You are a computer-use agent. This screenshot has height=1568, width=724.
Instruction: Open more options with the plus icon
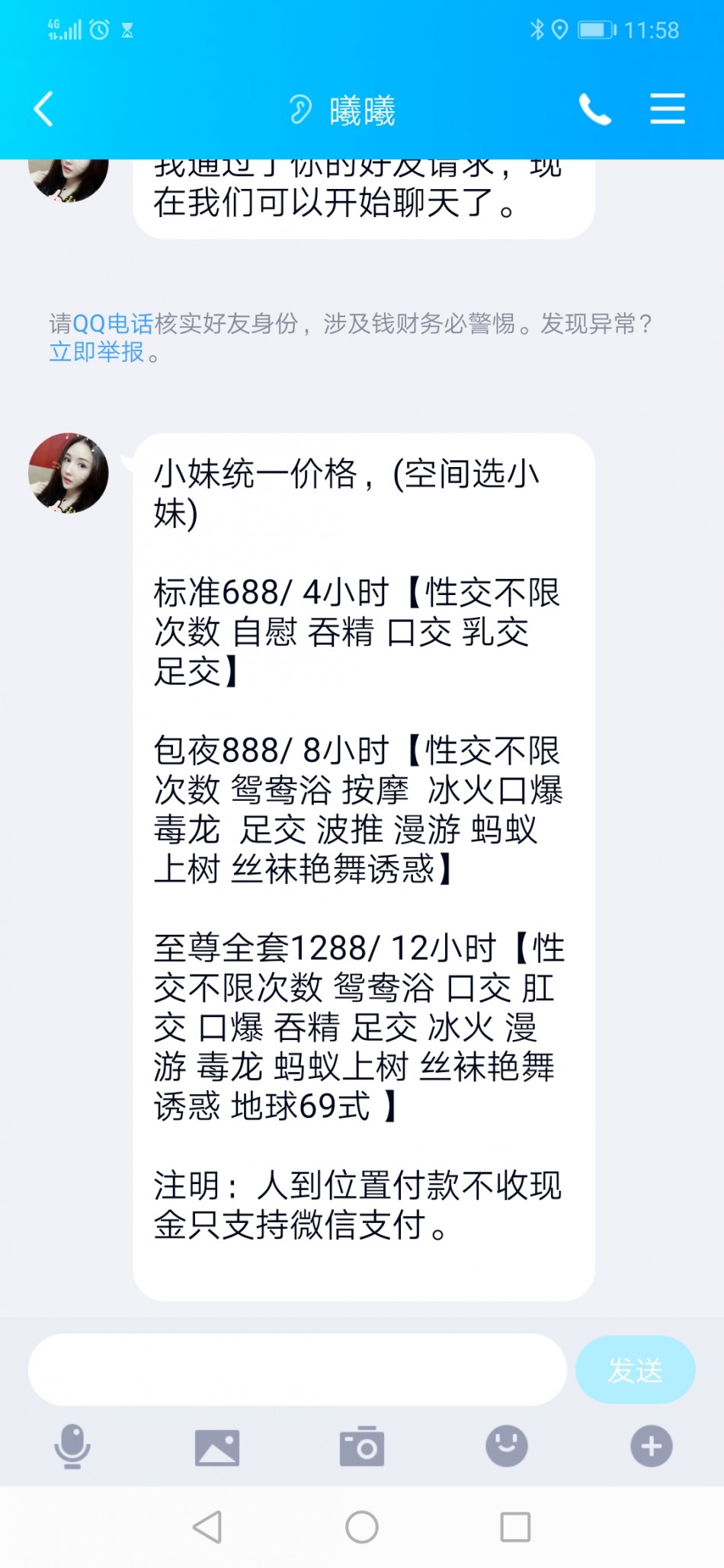click(652, 1445)
